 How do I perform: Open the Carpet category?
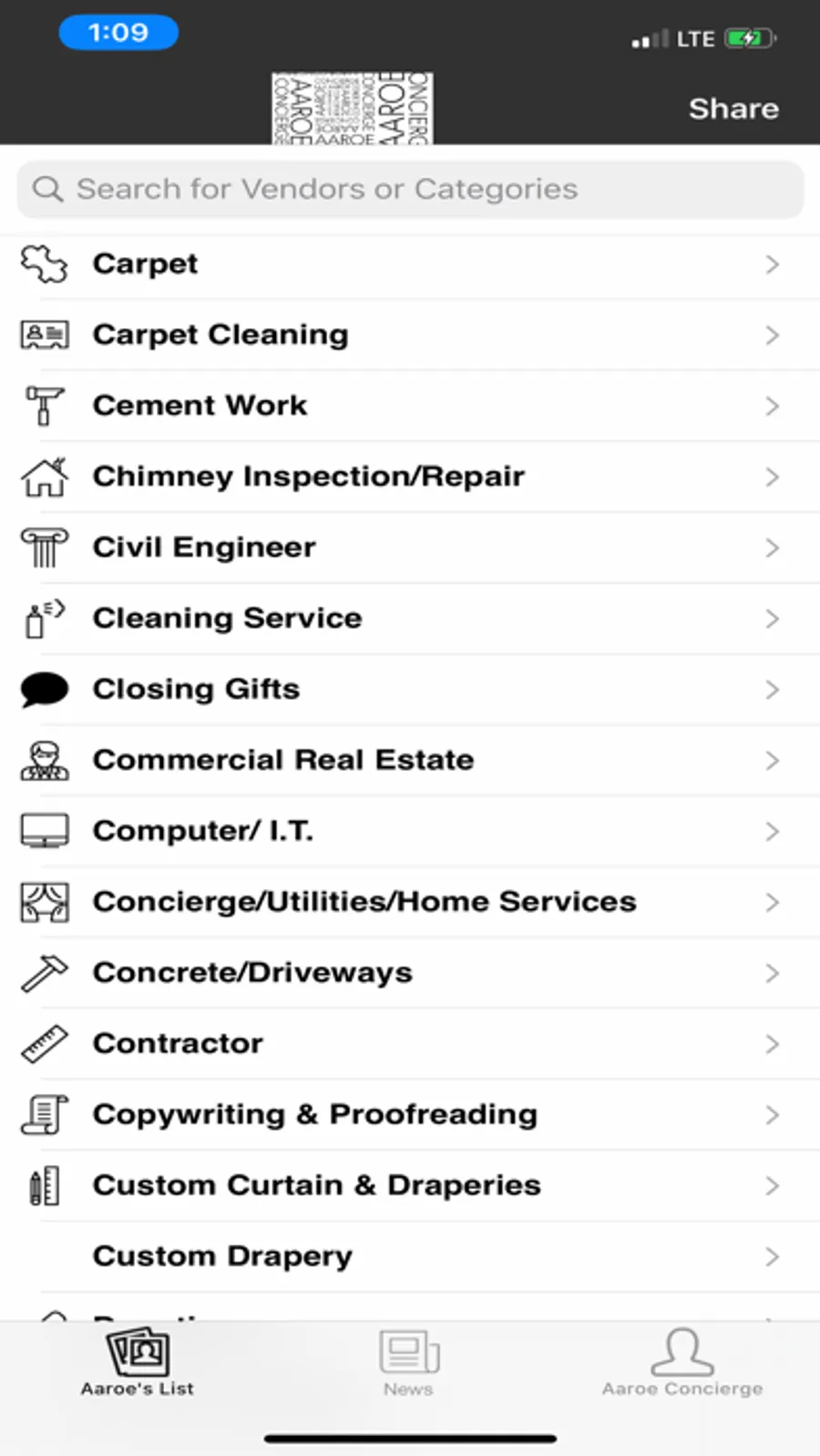pos(410,264)
